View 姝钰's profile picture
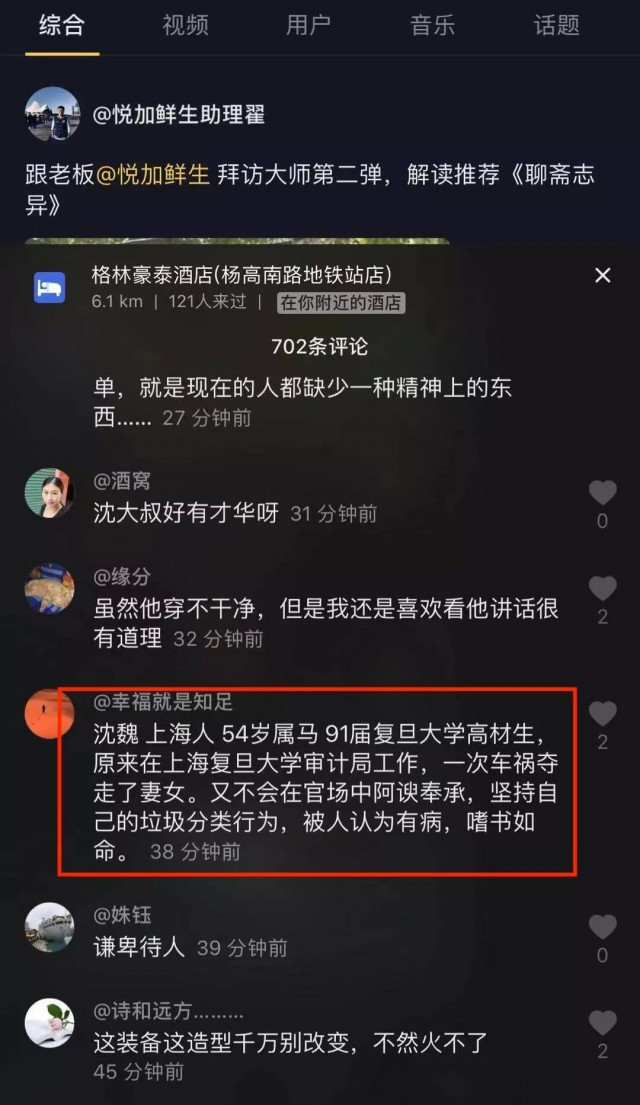The height and width of the screenshot is (1105, 640). [x=49, y=927]
